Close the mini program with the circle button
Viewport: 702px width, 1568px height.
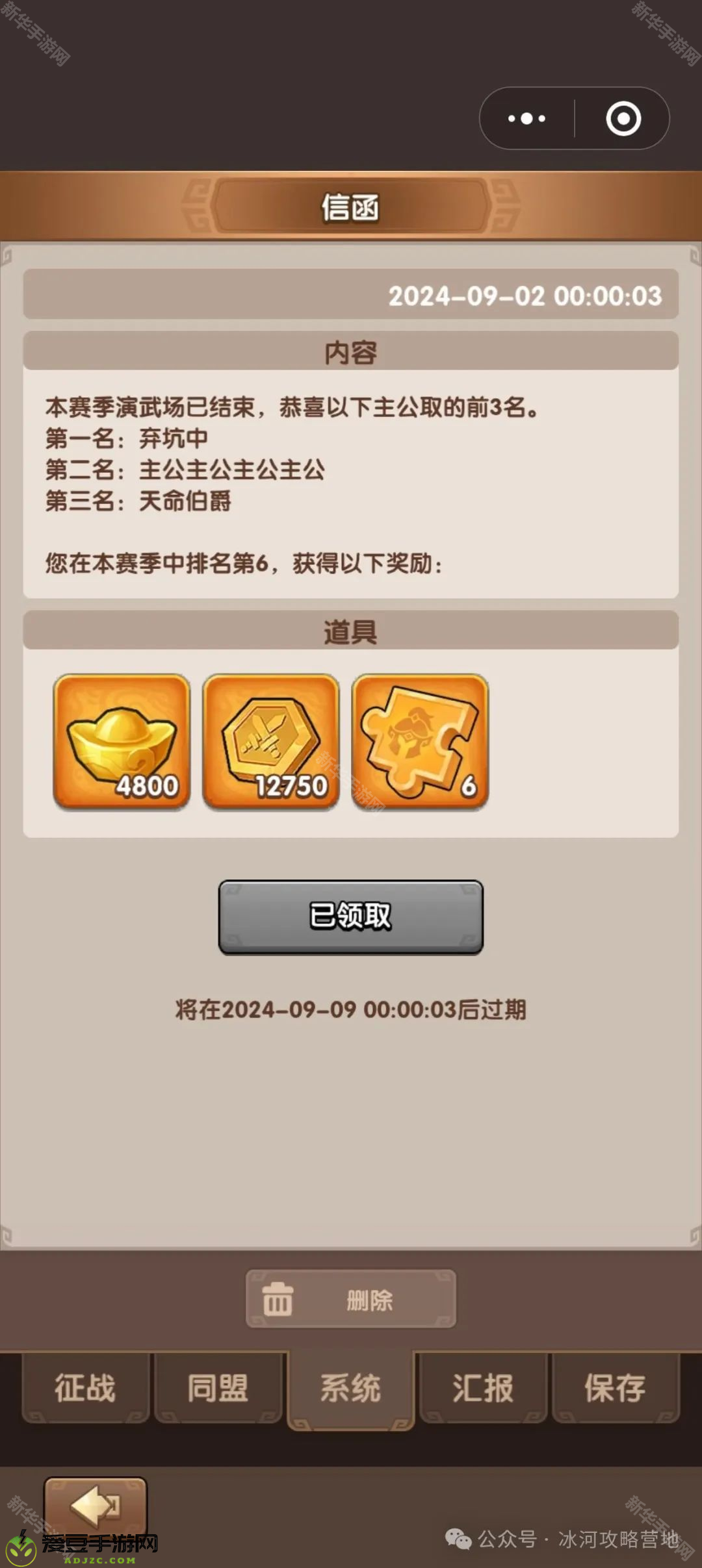tap(623, 119)
